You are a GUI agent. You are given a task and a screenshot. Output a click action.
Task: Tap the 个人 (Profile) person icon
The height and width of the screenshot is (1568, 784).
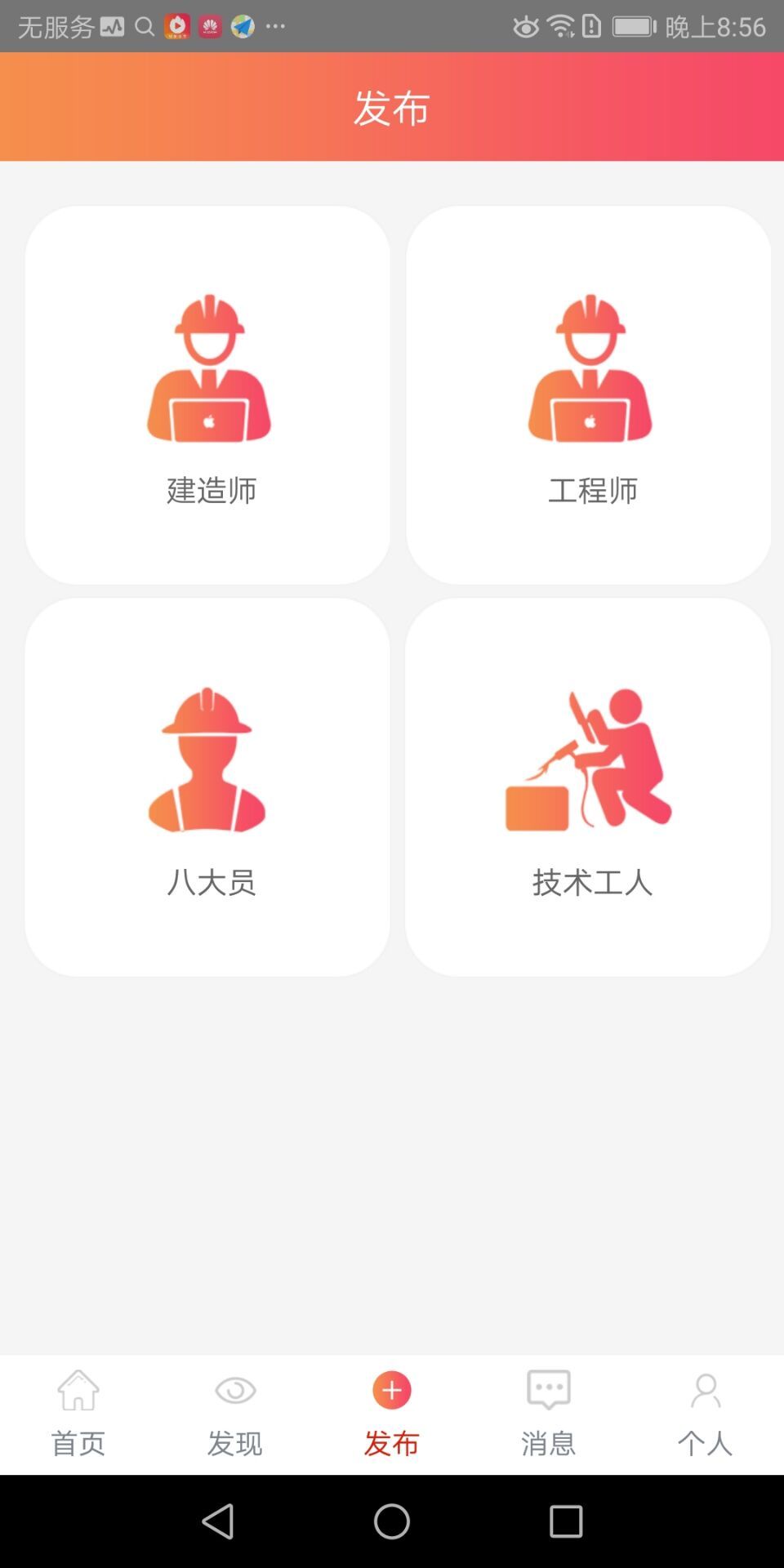(x=706, y=1388)
